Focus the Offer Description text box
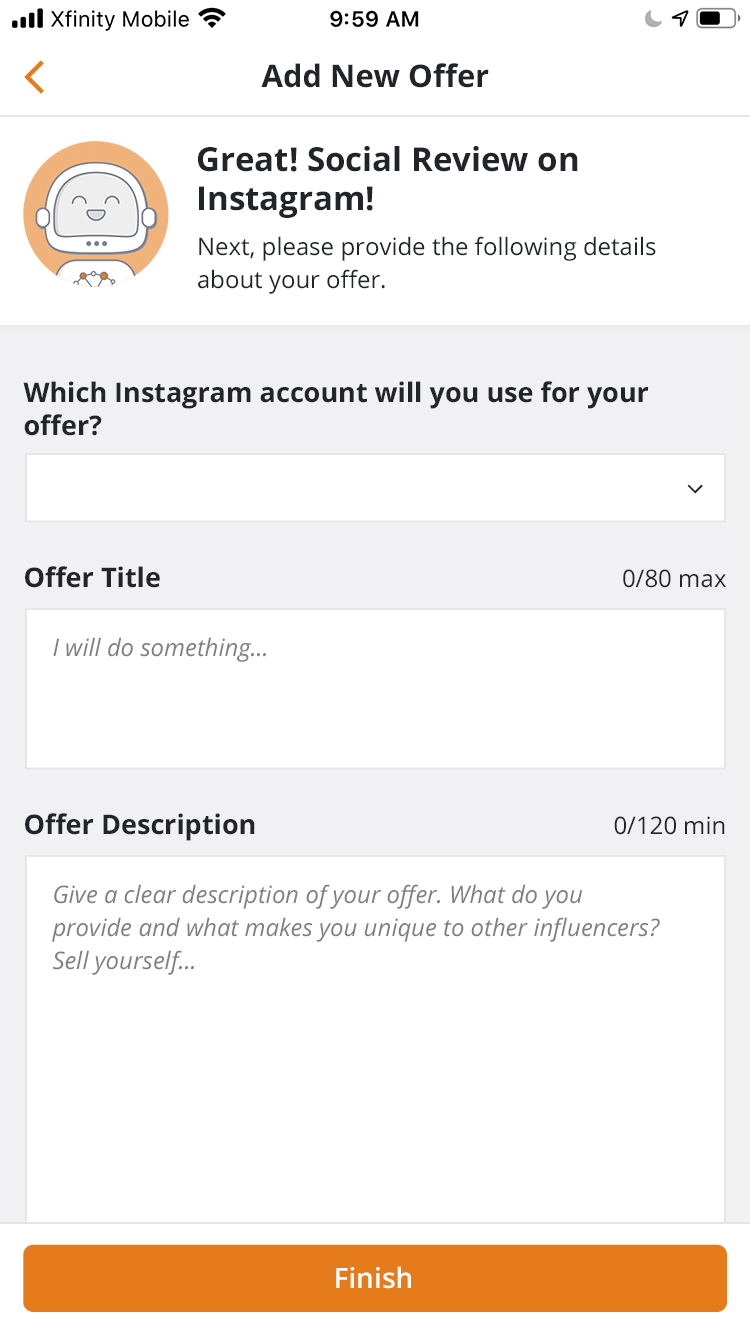The image size is (750, 1334). (x=375, y=1040)
